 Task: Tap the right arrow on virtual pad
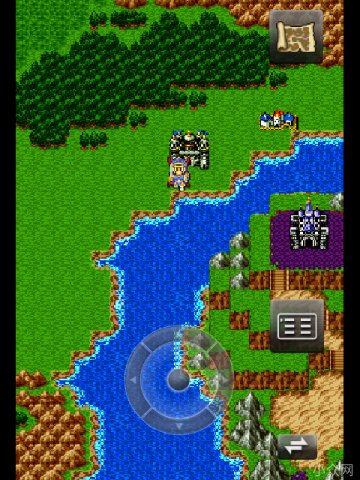[224, 380]
